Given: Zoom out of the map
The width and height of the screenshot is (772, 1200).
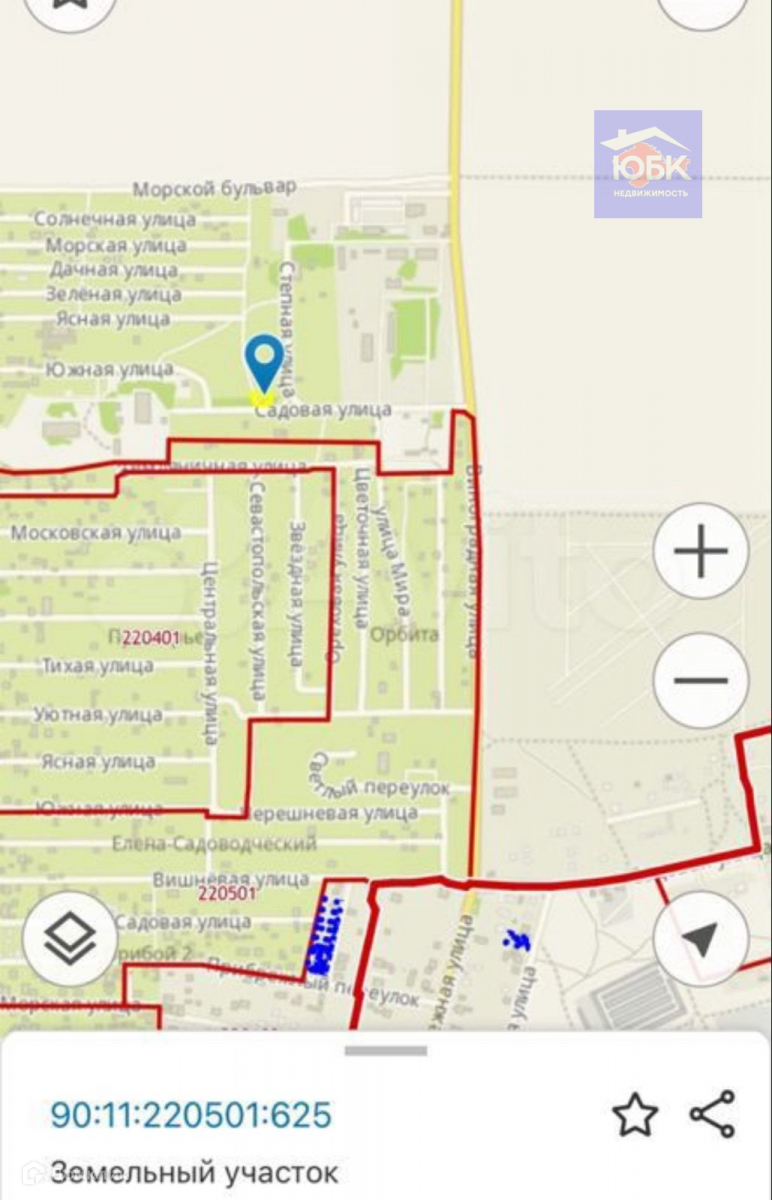Looking at the screenshot, I should point(701,681).
